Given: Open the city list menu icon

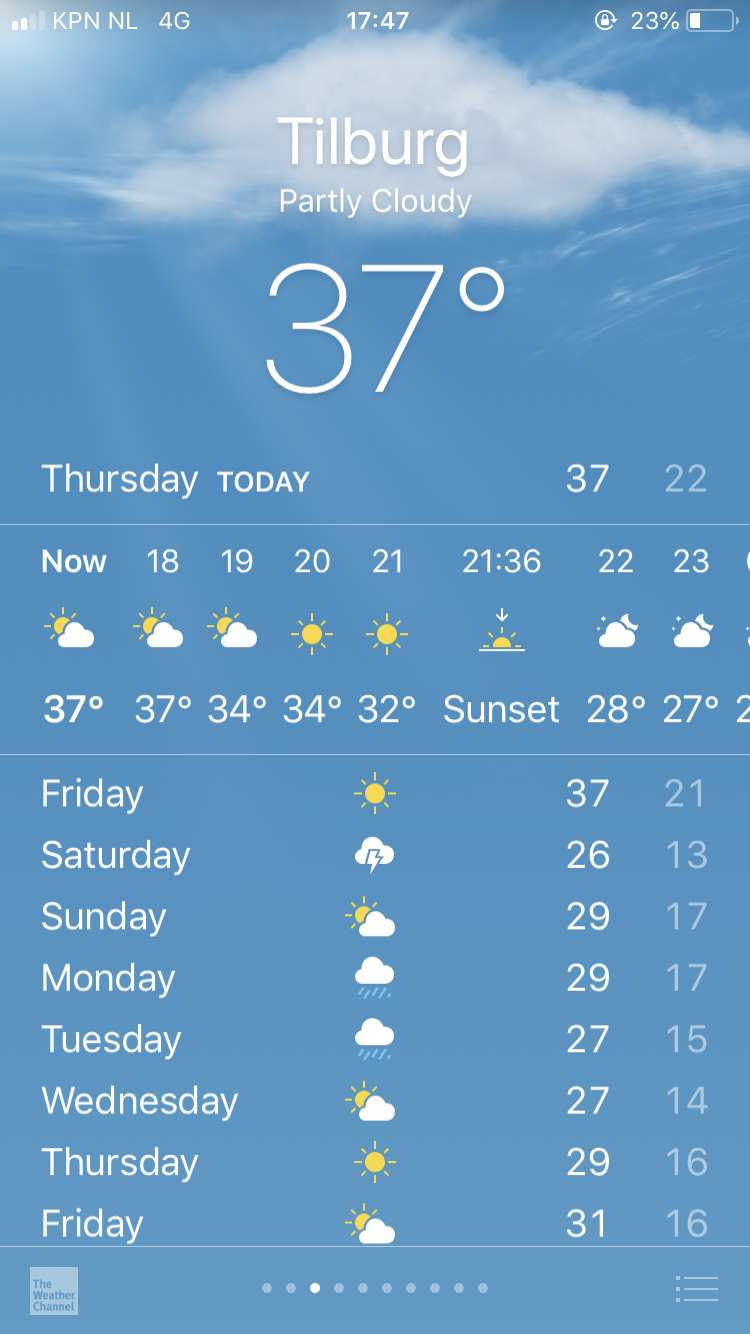Looking at the screenshot, I should click(x=697, y=1289).
